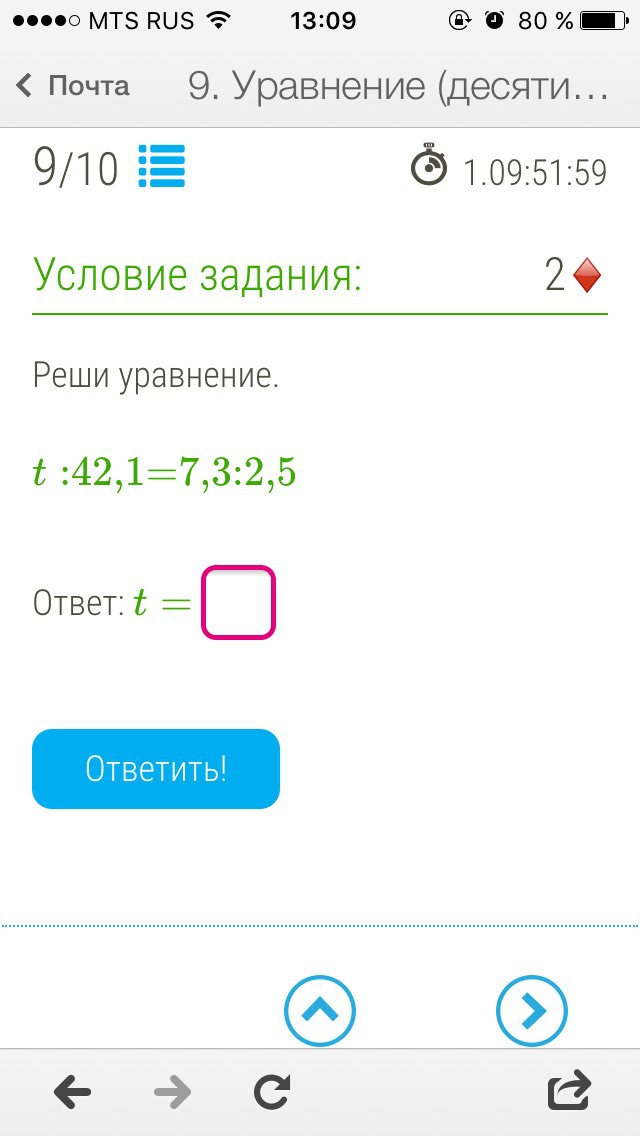Open the share icon in toolbar

tap(569, 1092)
